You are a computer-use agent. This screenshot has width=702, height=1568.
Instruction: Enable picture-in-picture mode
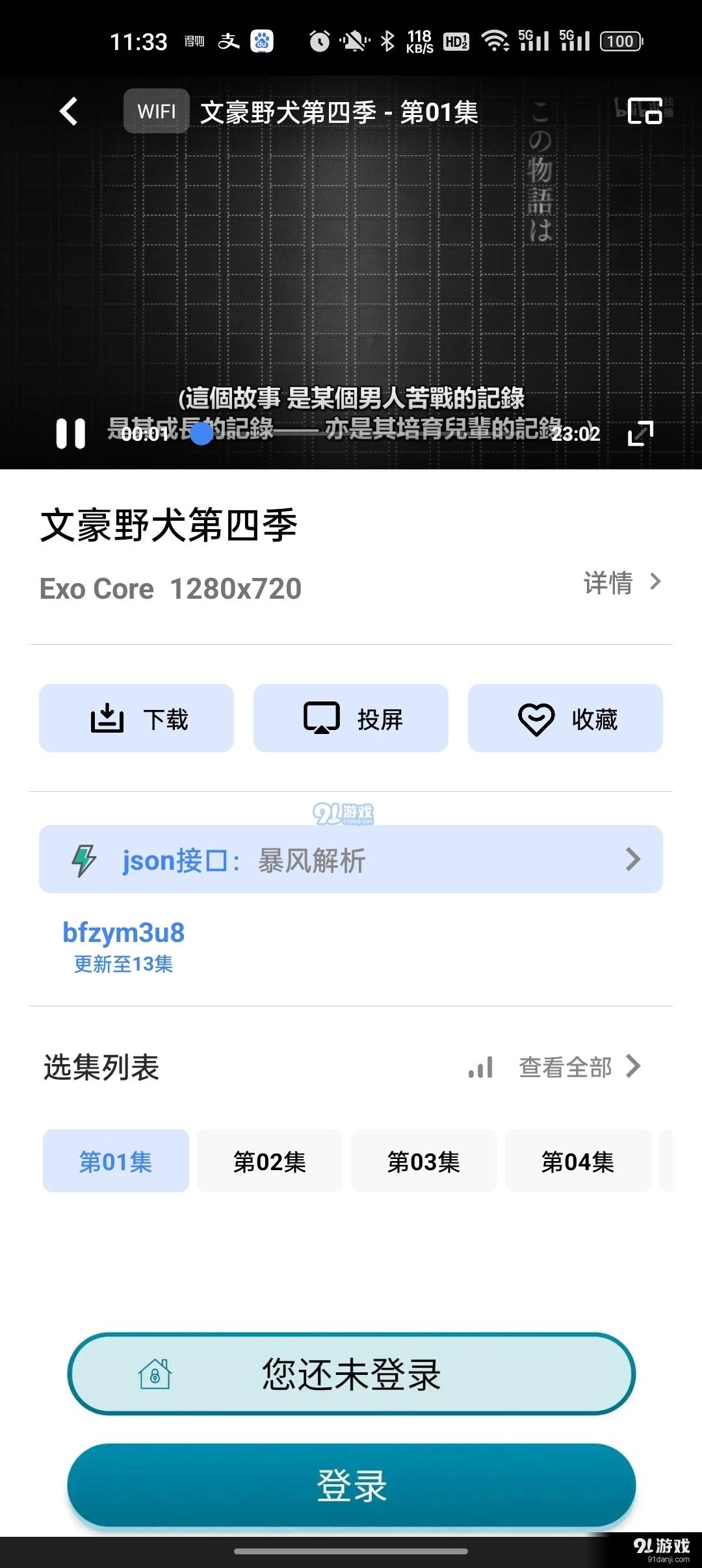click(644, 111)
